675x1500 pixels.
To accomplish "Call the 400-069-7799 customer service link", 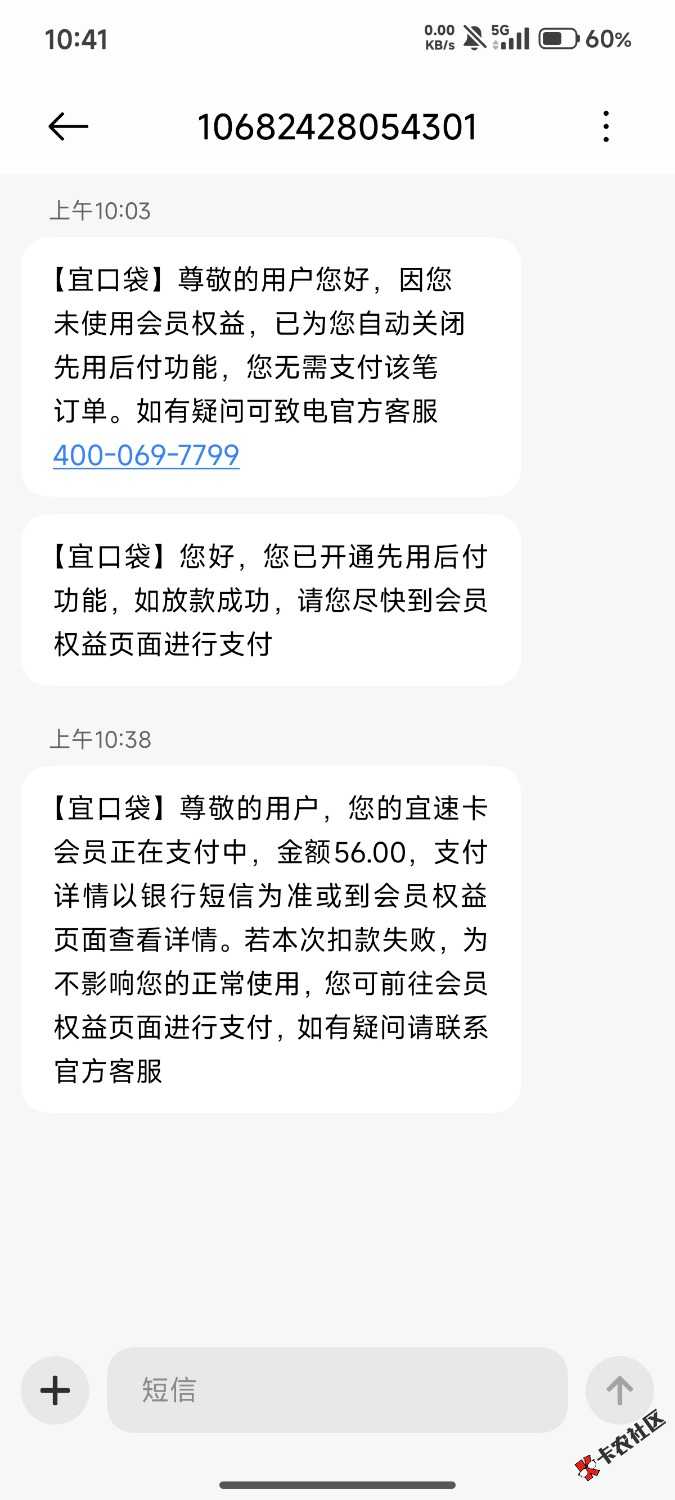I will click(146, 455).
